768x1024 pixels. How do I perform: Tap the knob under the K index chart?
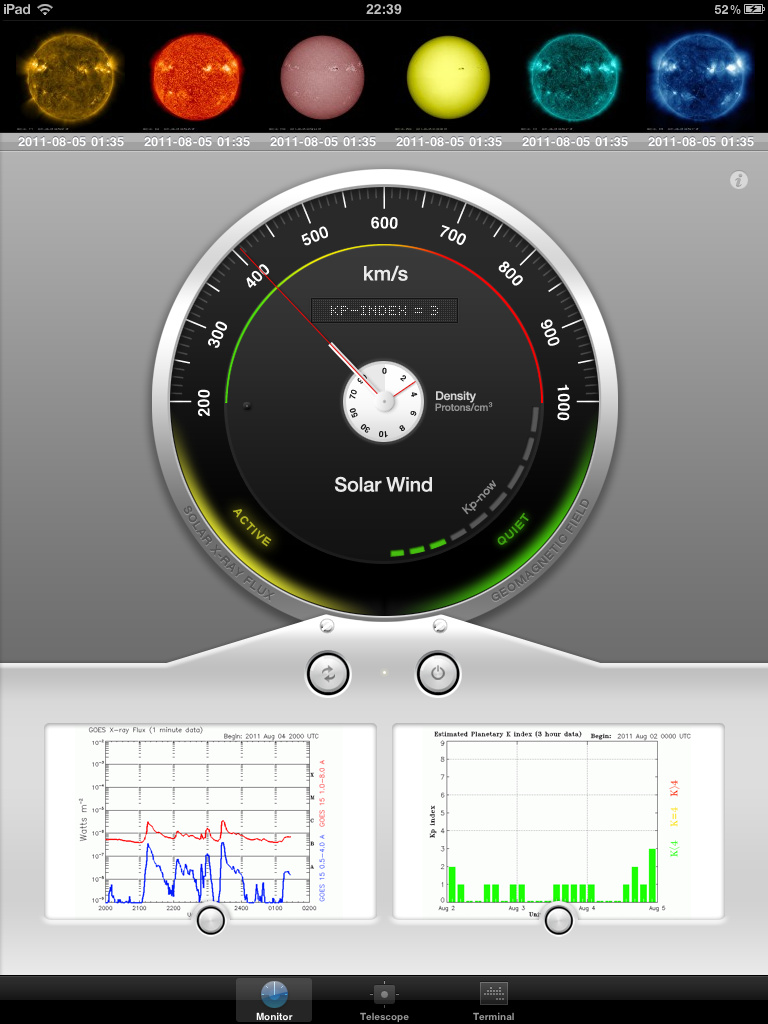tap(558, 920)
